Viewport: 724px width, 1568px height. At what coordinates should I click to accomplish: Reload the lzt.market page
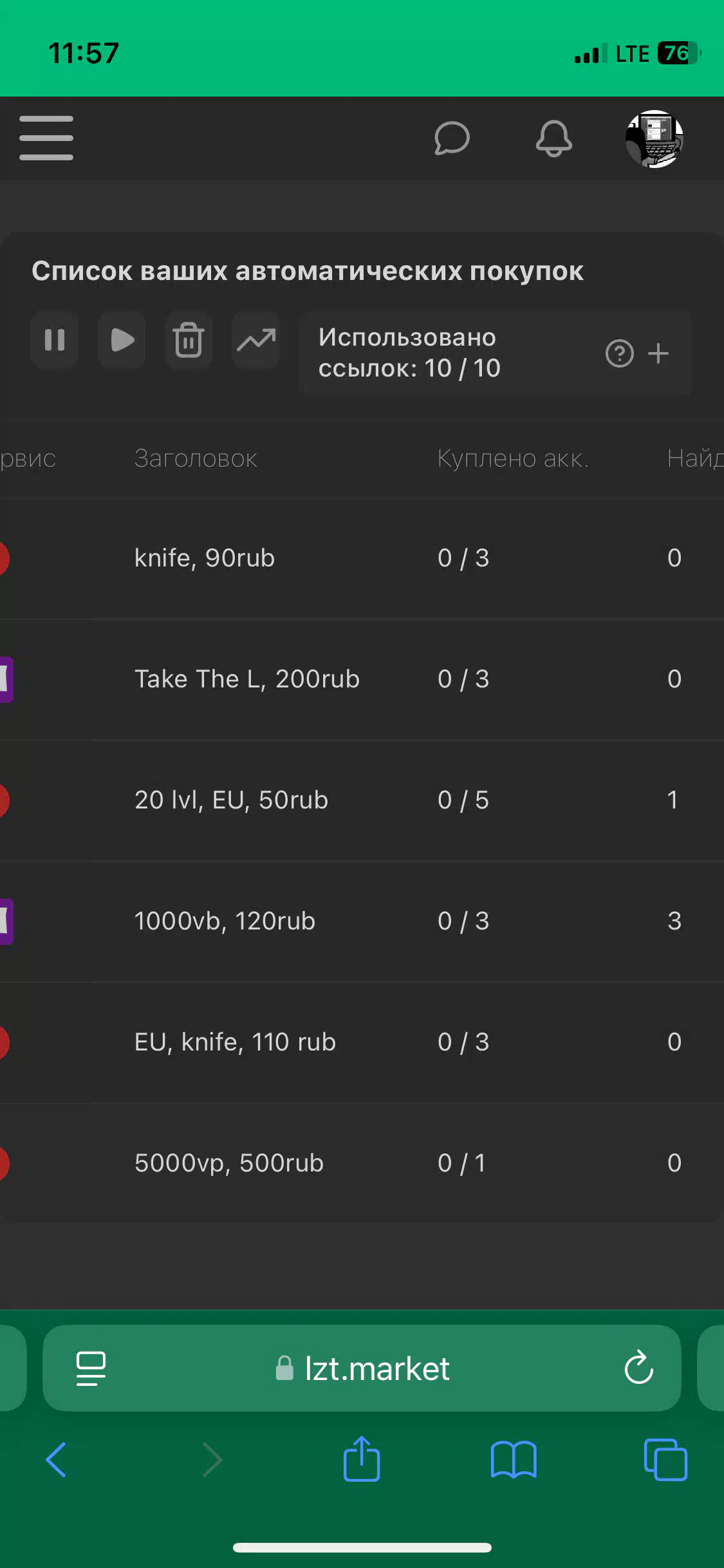[x=638, y=1368]
